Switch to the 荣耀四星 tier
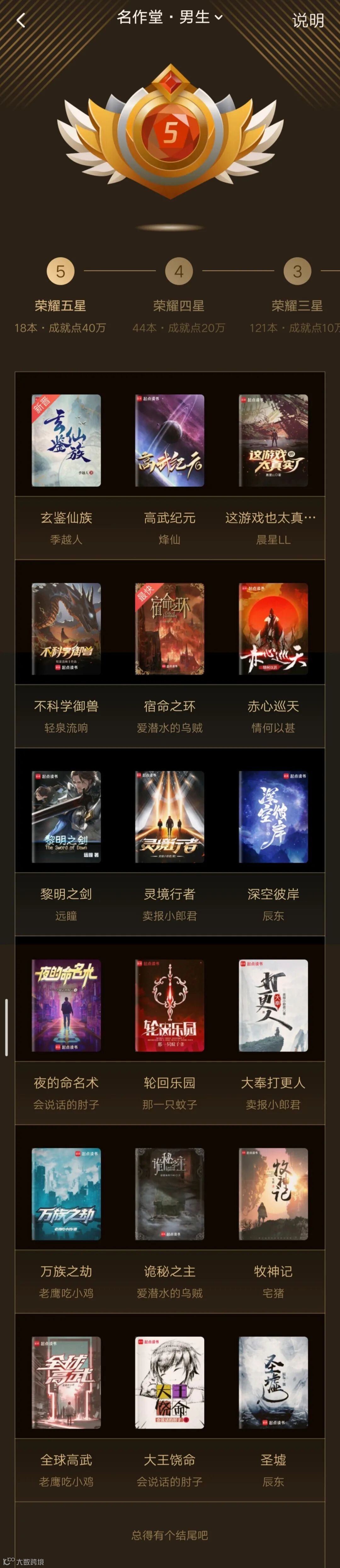The height and width of the screenshot is (1568, 340). [179, 272]
